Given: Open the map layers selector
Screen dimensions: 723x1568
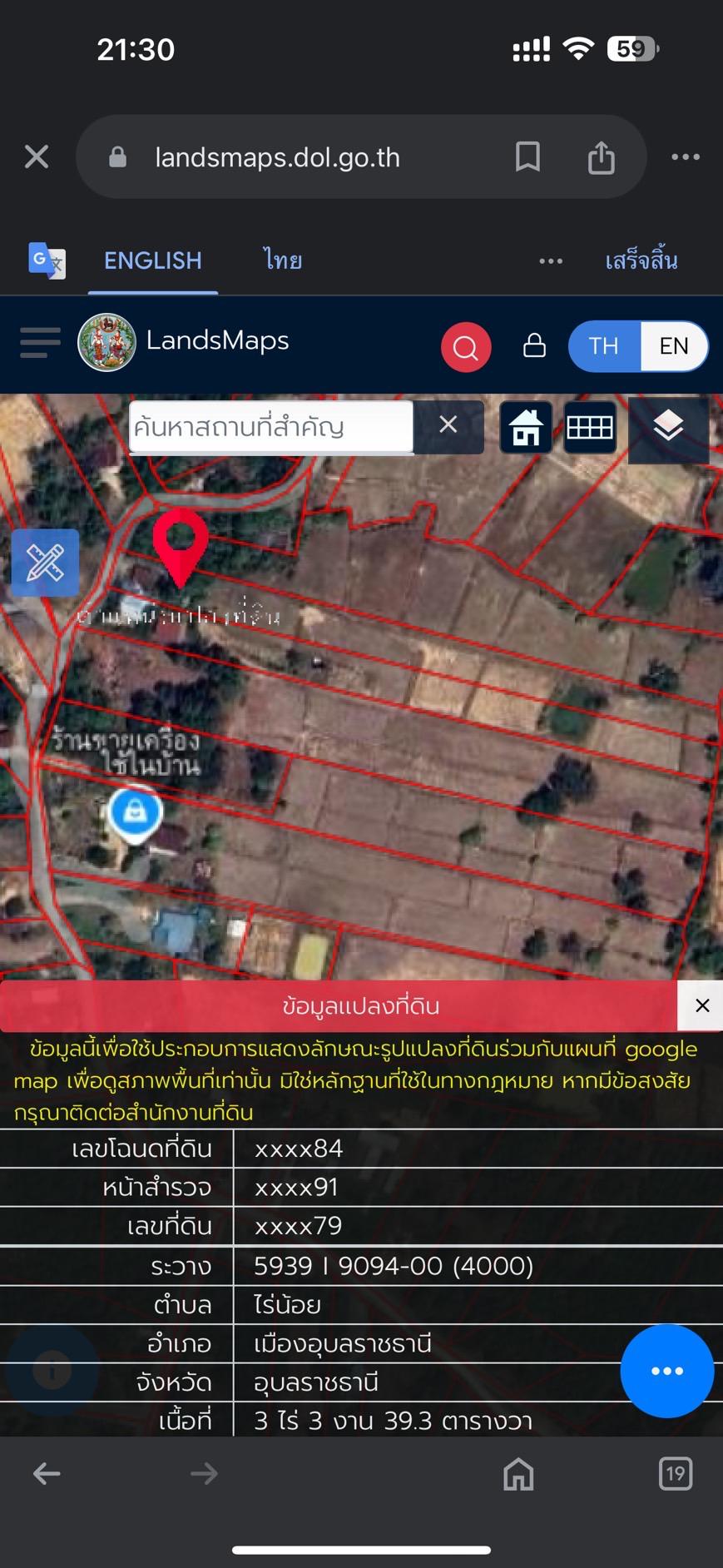Looking at the screenshot, I should 669,428.
